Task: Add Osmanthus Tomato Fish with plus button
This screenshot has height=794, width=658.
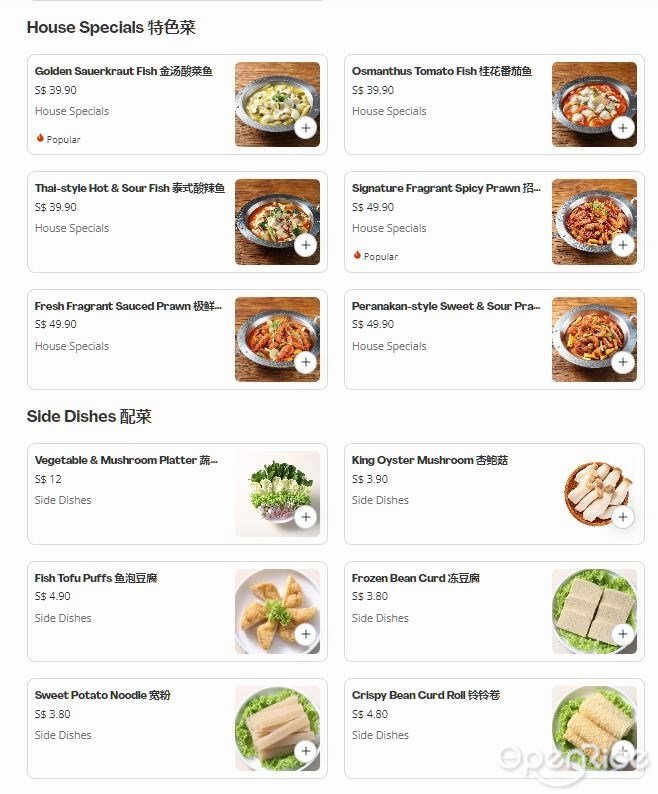Action: coord(622,128)
